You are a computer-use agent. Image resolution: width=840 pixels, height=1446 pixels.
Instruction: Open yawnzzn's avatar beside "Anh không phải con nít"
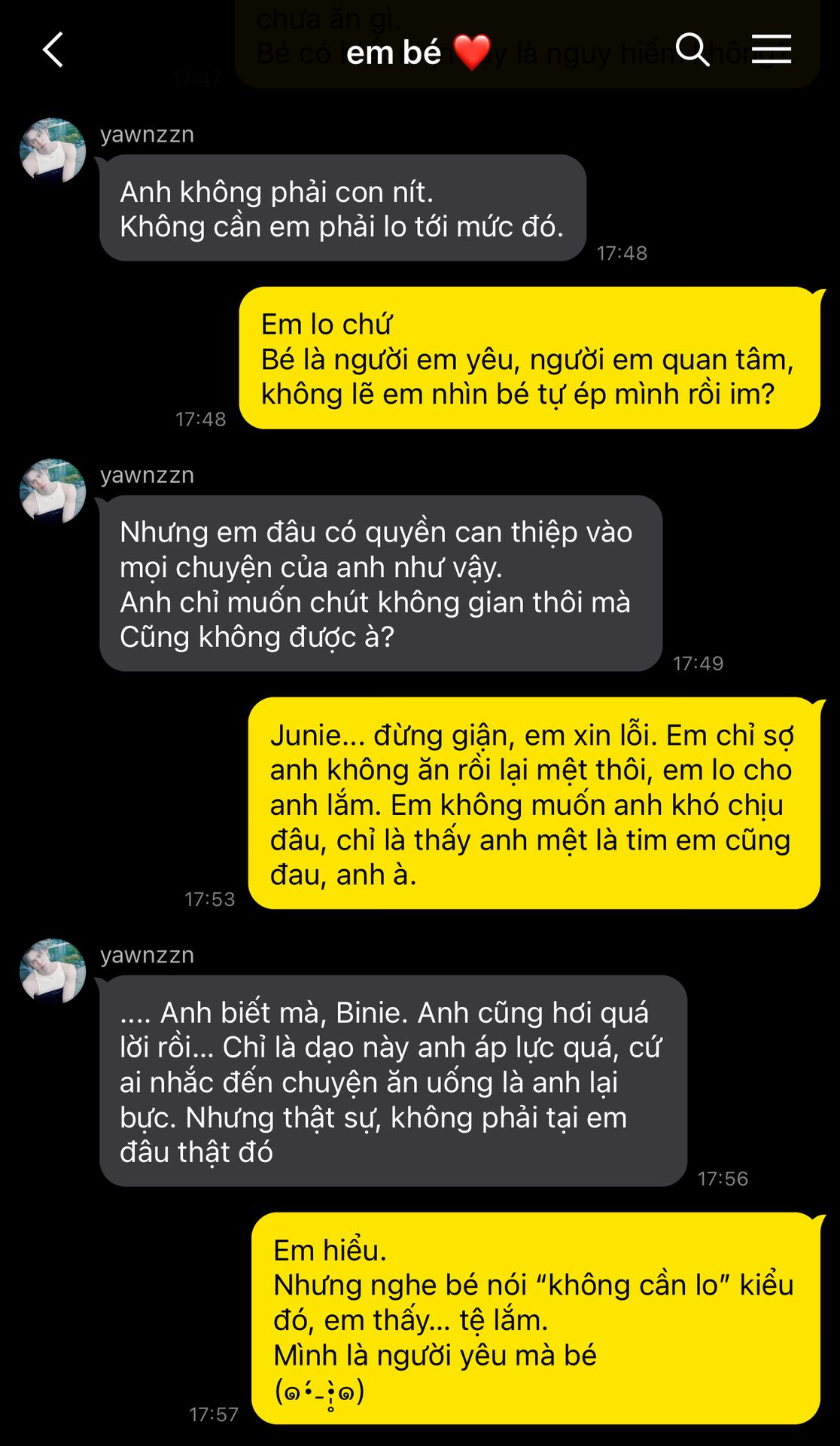[53, 151]
